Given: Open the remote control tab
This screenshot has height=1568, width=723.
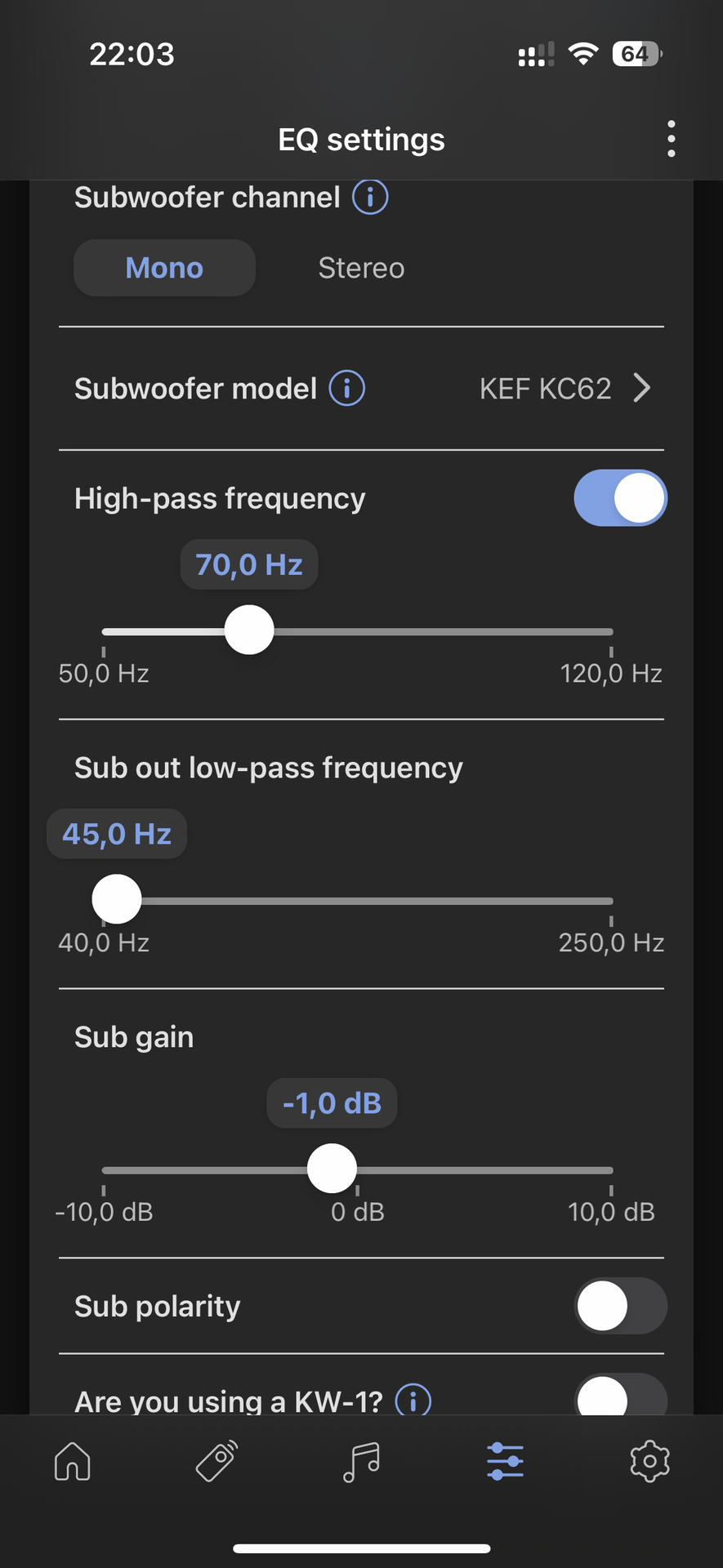Looking at the screenshot, I should point(217,1461).
